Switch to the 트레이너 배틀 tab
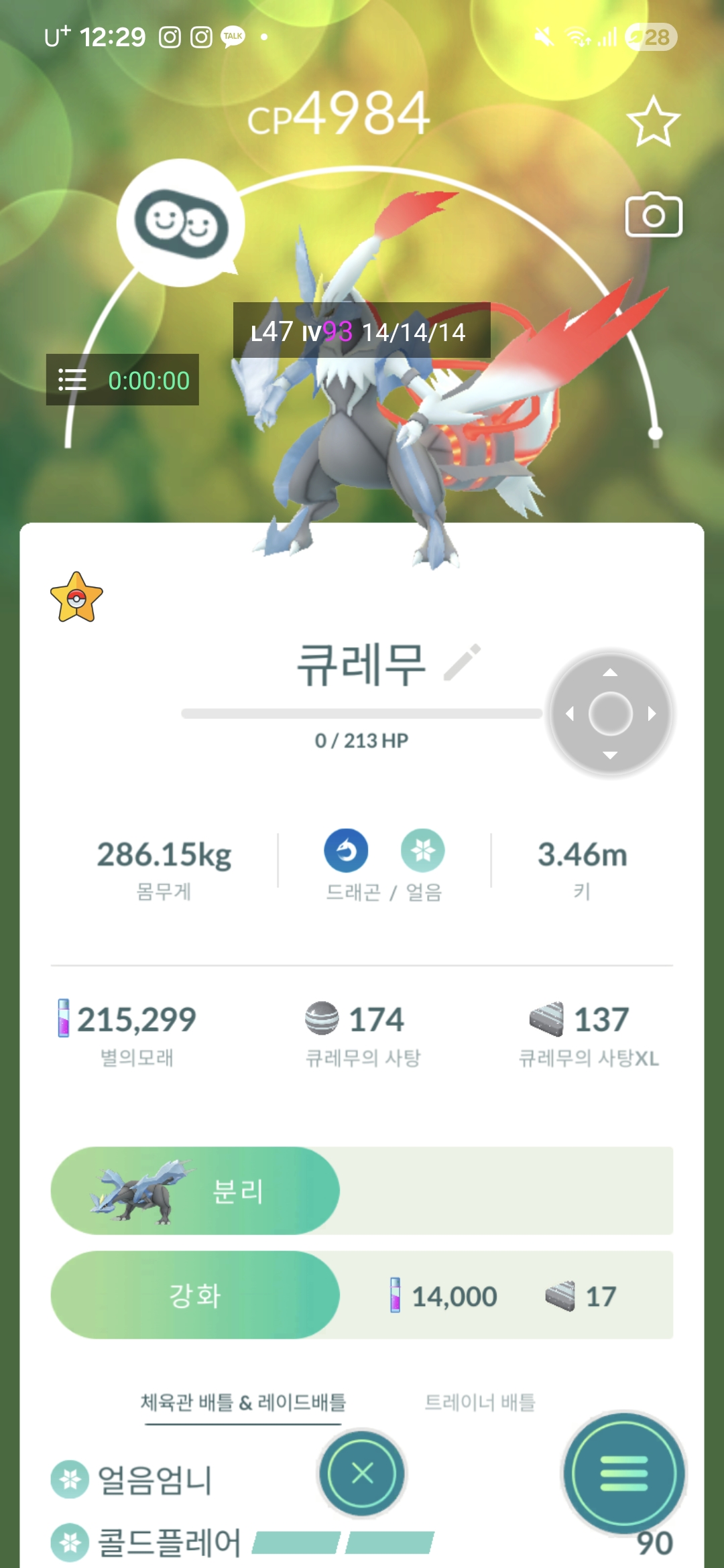The width and height of the screenshot is (724, 1568). point(480,1402)
